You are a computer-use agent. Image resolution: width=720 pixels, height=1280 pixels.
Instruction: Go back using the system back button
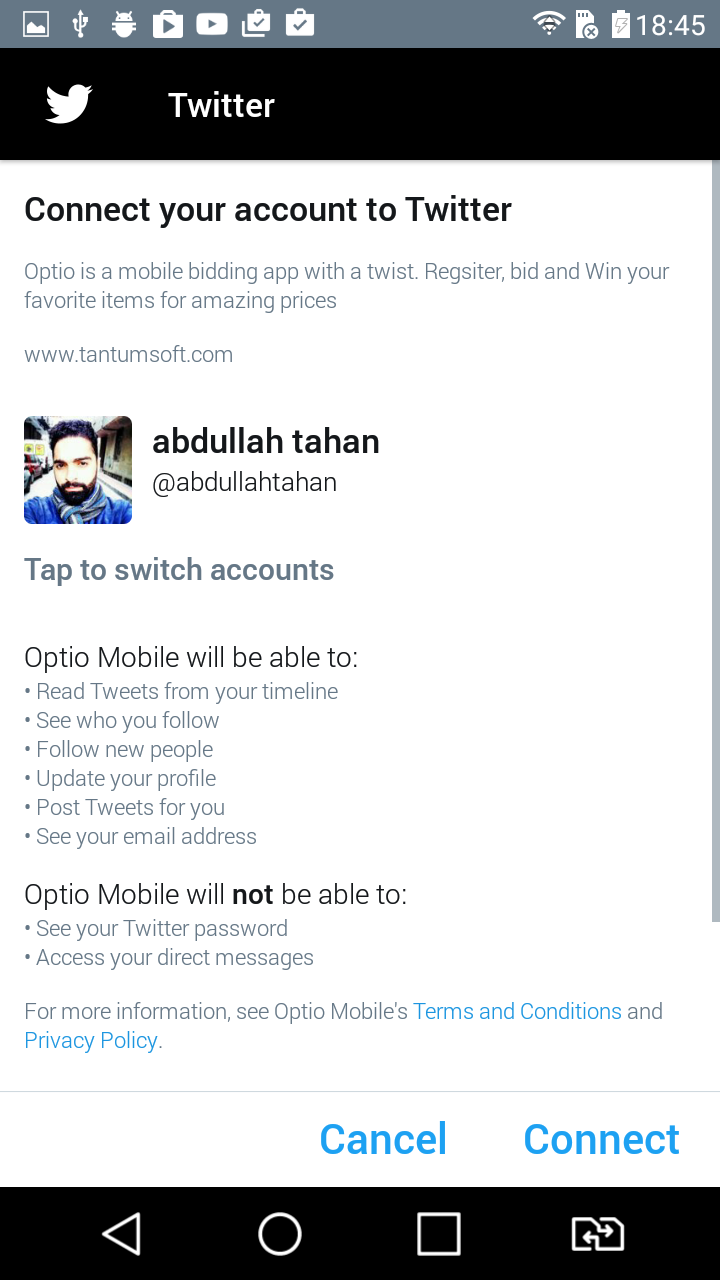[x=122, y=1234]
